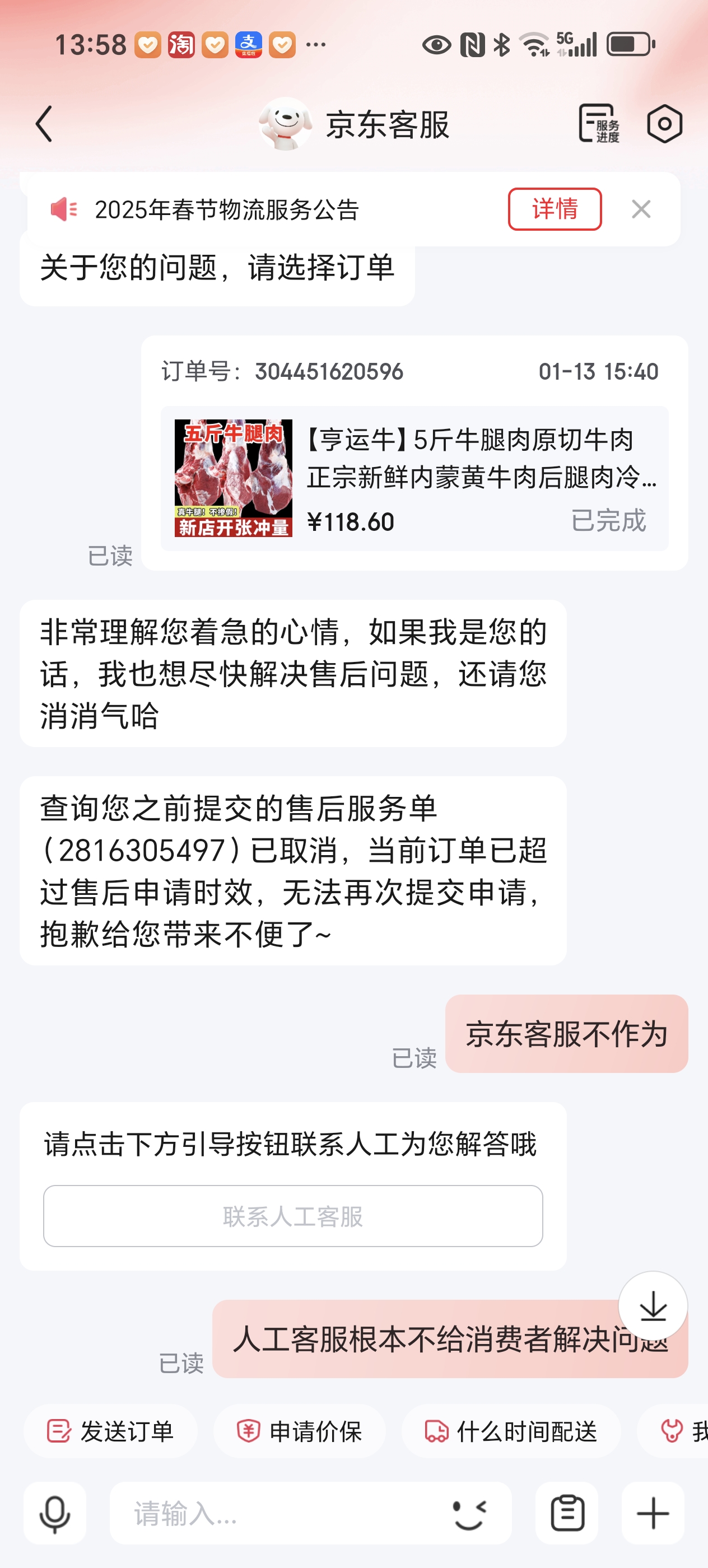The width and height of the screenshot is (708, 1568).
Task: Tap the announcement speaker icon
Action: 64,209
